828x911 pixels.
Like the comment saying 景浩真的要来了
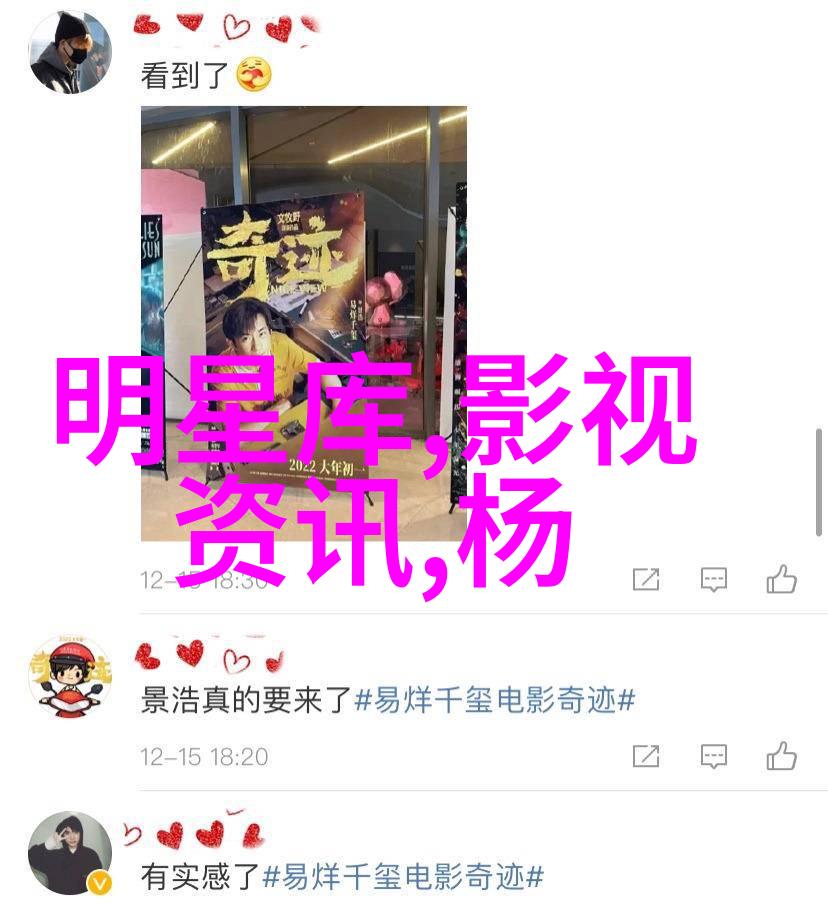(x=781, y=757)
